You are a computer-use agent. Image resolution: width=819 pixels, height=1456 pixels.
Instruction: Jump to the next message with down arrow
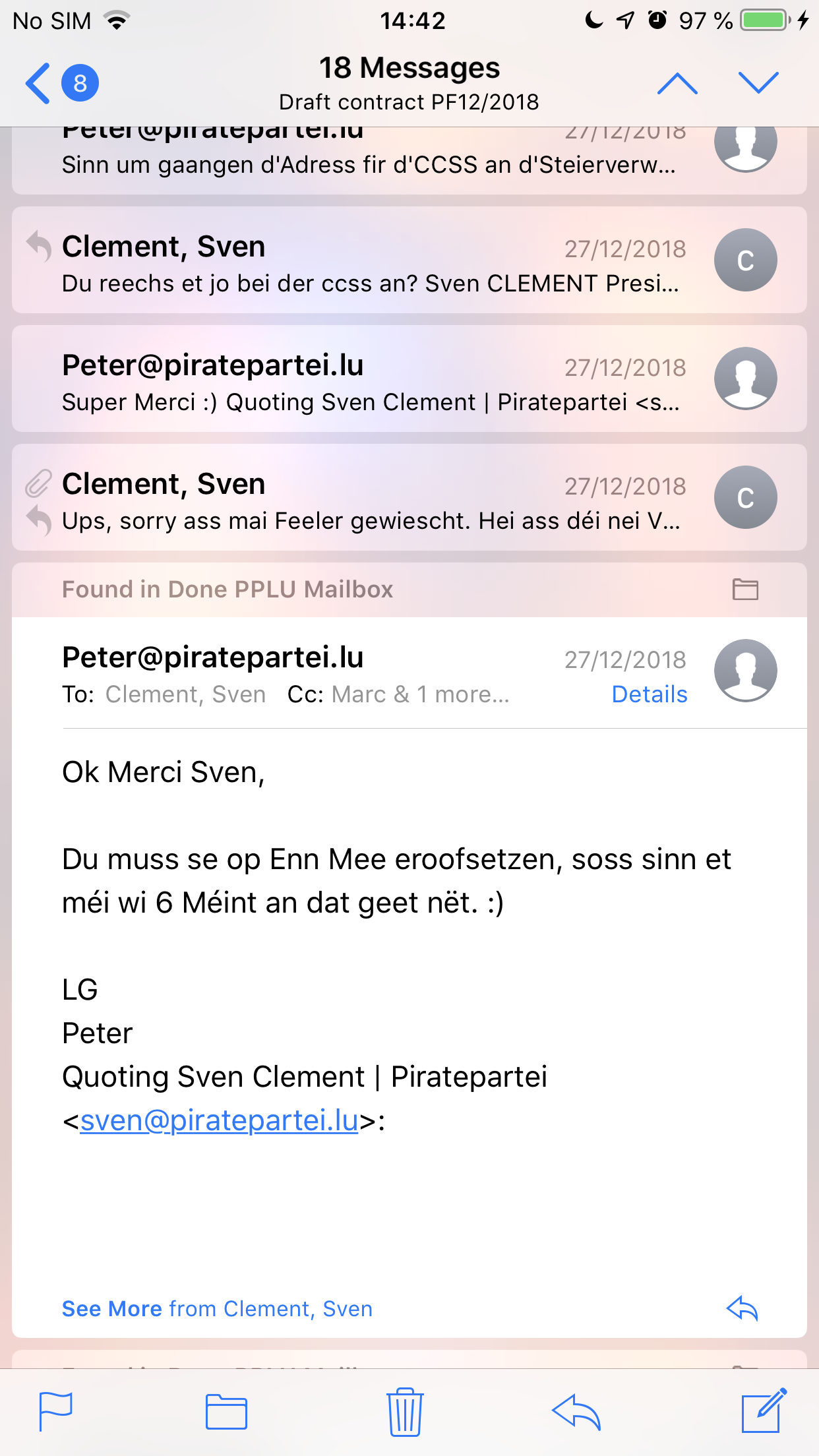(758, 84)
